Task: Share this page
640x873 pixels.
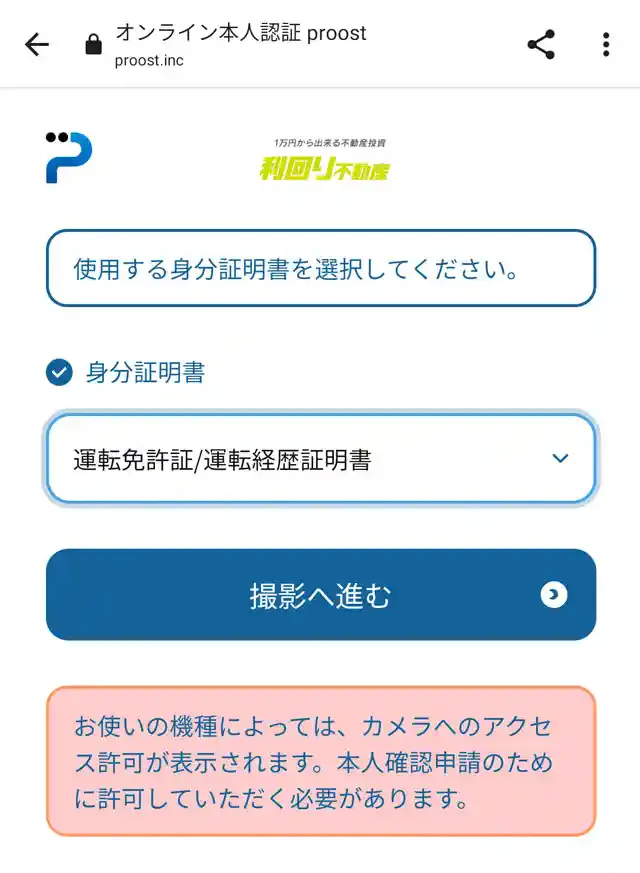Action: coord(541,45)
